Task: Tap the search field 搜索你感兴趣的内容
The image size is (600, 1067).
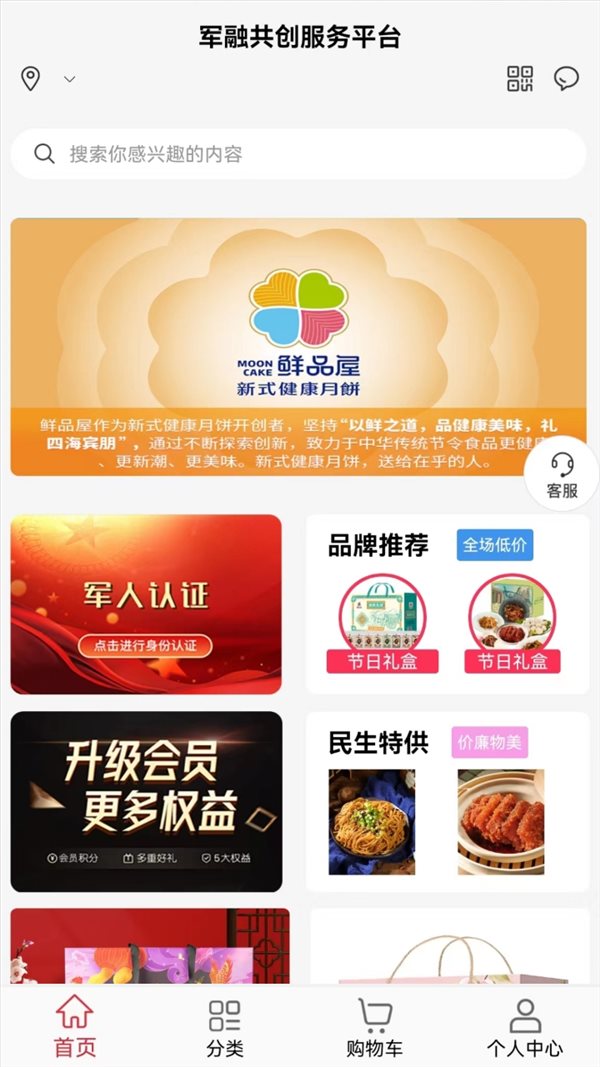Action: coord(298,154)
